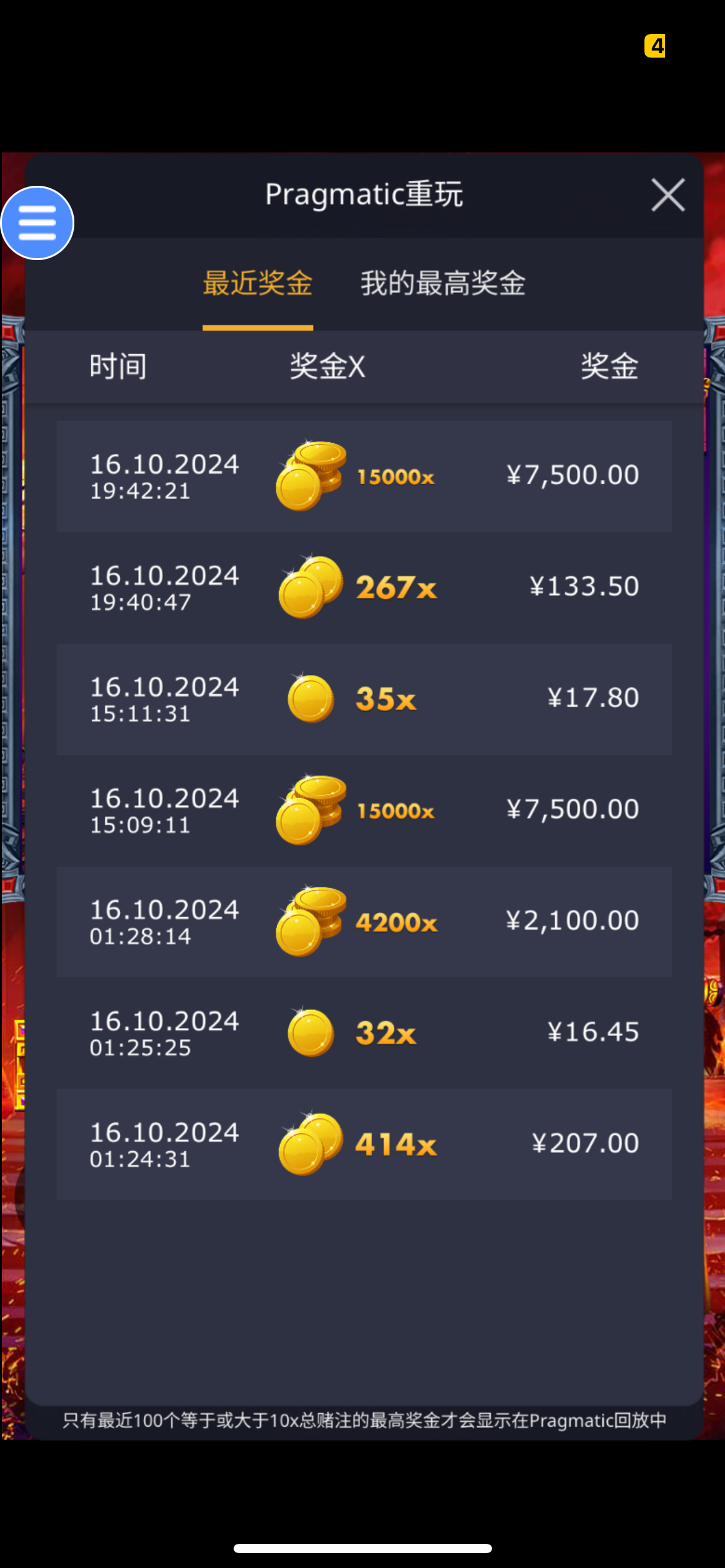Open the 267x win replay at 19:40:47
The image size is (725, 1568).
click(x=364, y=588)
